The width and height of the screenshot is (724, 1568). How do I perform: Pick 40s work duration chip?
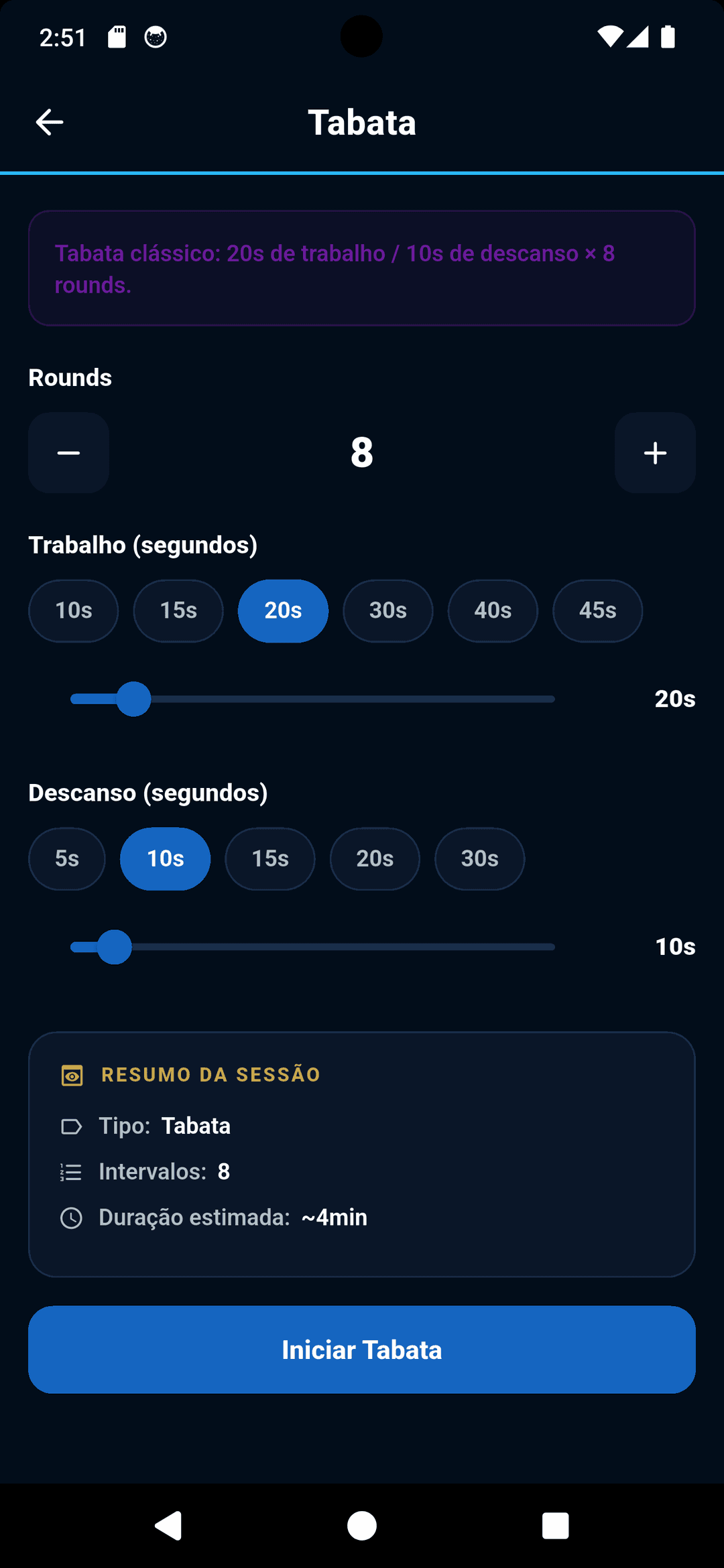[492, 610]
